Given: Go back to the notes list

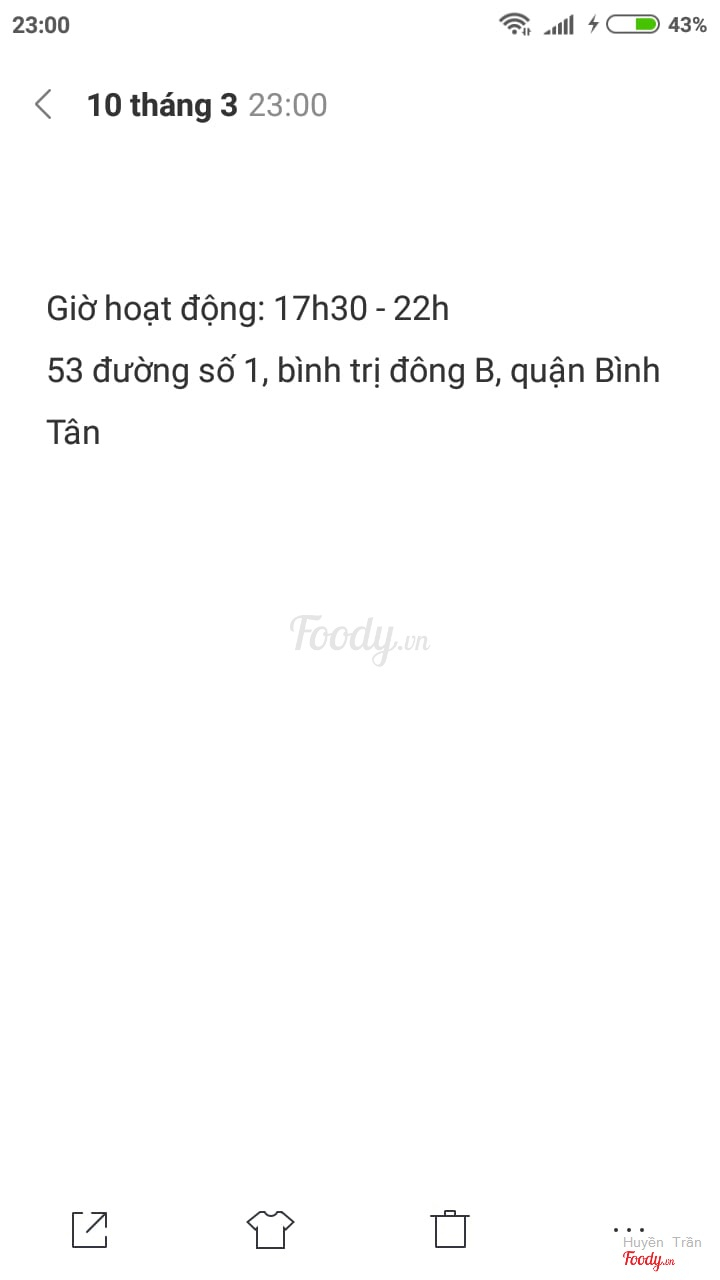Looking at the screenshot, I should coord(43,105).
